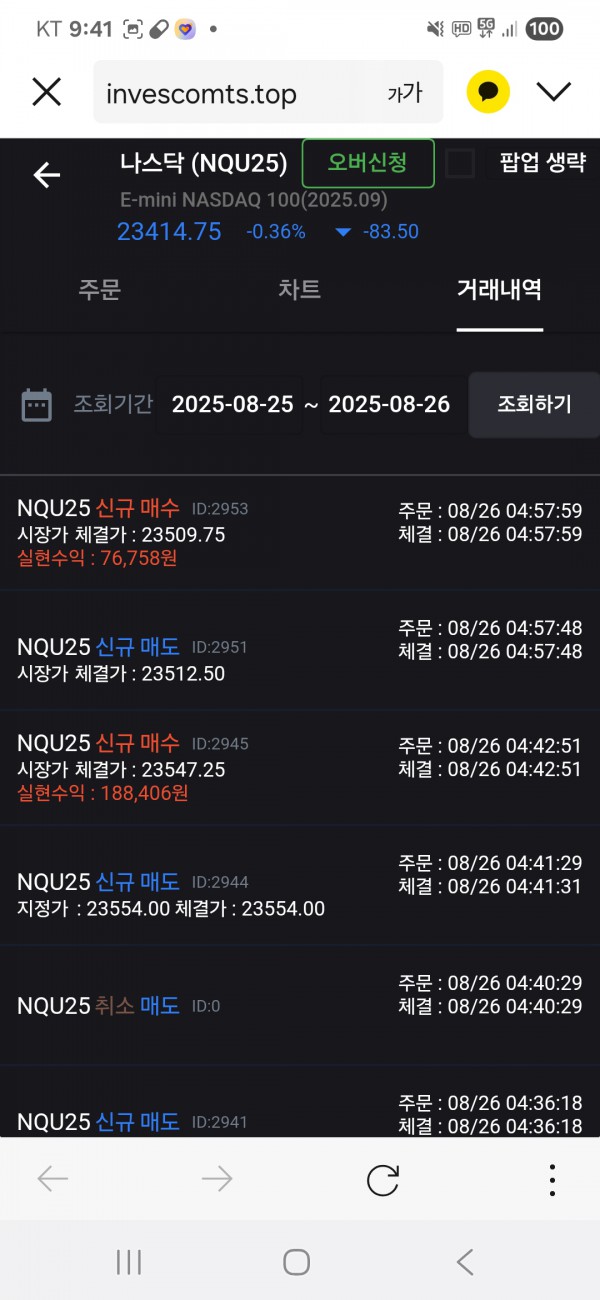This screenshot has width=600, height=1300.
Task: Open the system recent apps button
Action: [x=129, y=1262]
